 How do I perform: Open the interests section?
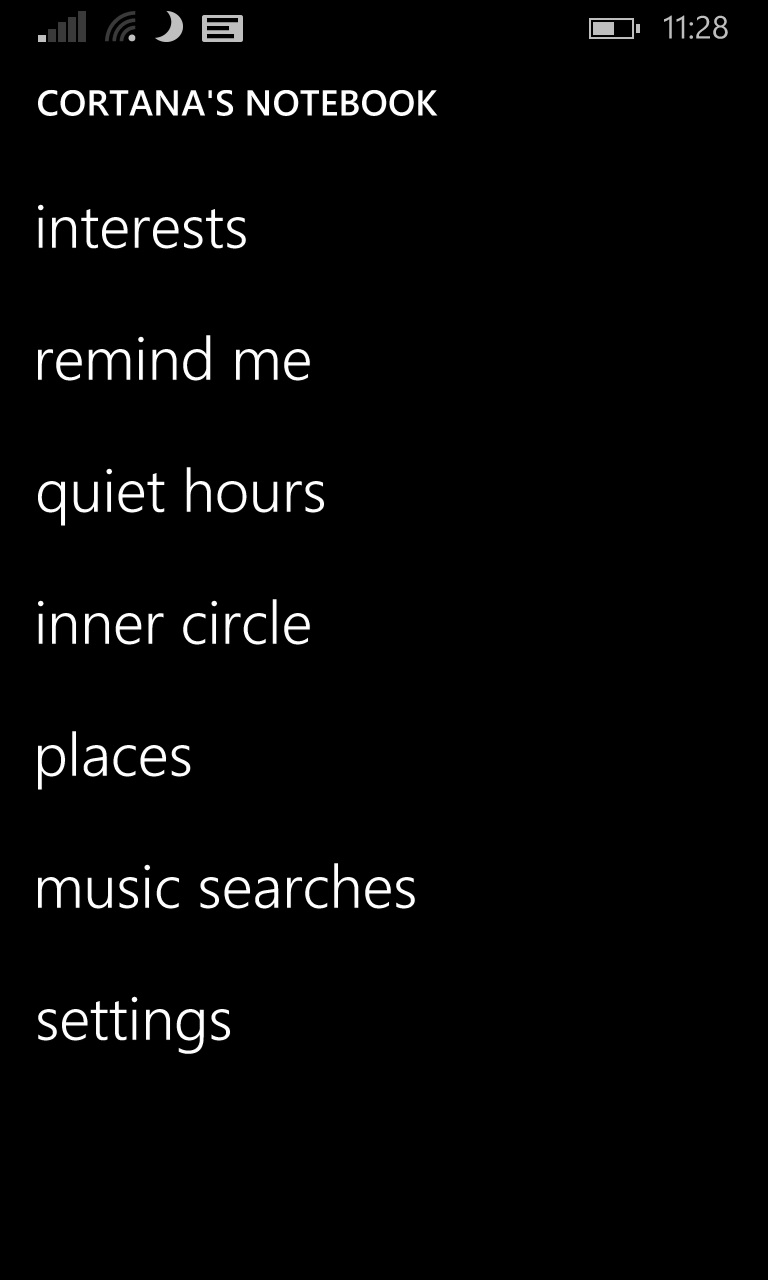[141, 228]
